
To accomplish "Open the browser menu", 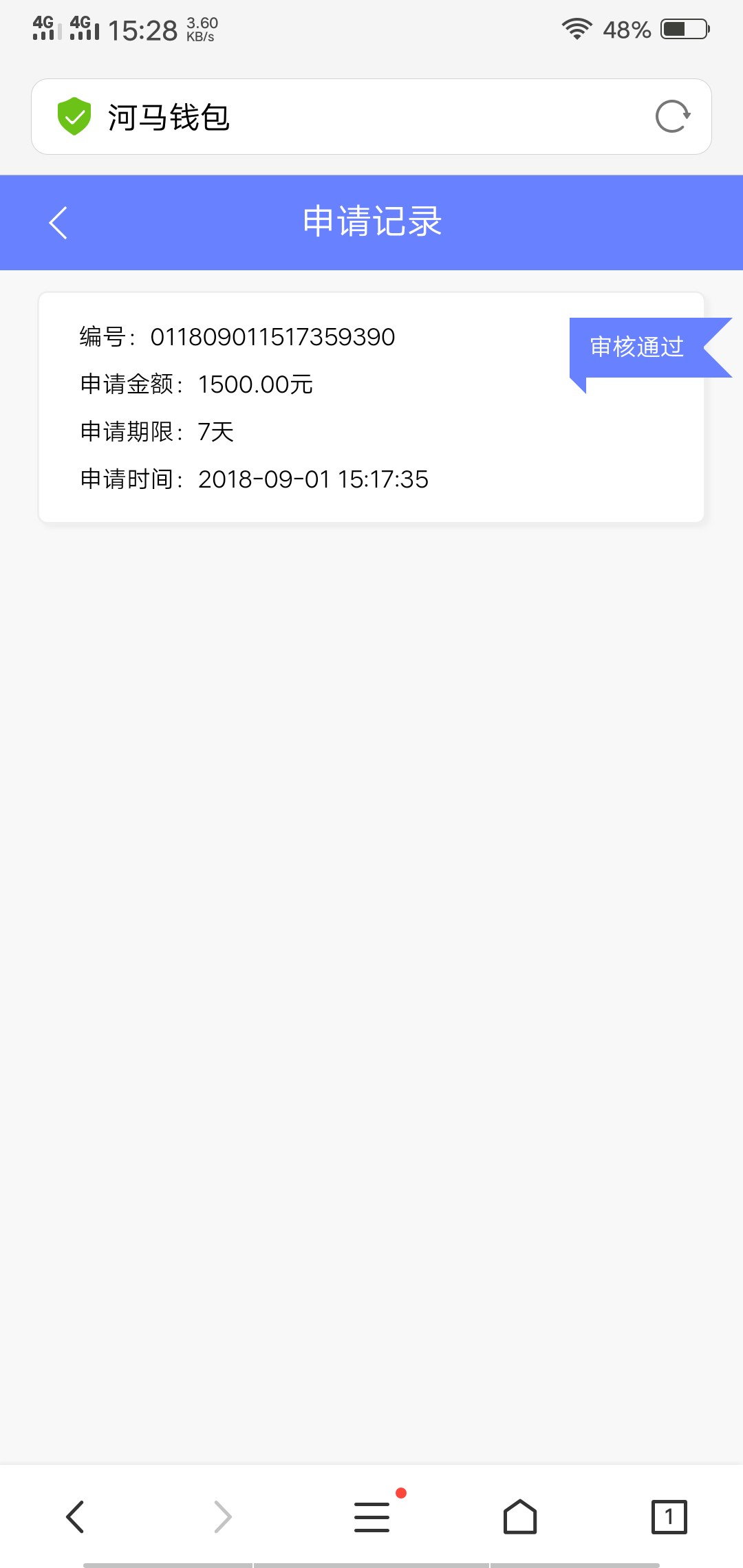I will pyautogui.click(x=372, y=1516).
